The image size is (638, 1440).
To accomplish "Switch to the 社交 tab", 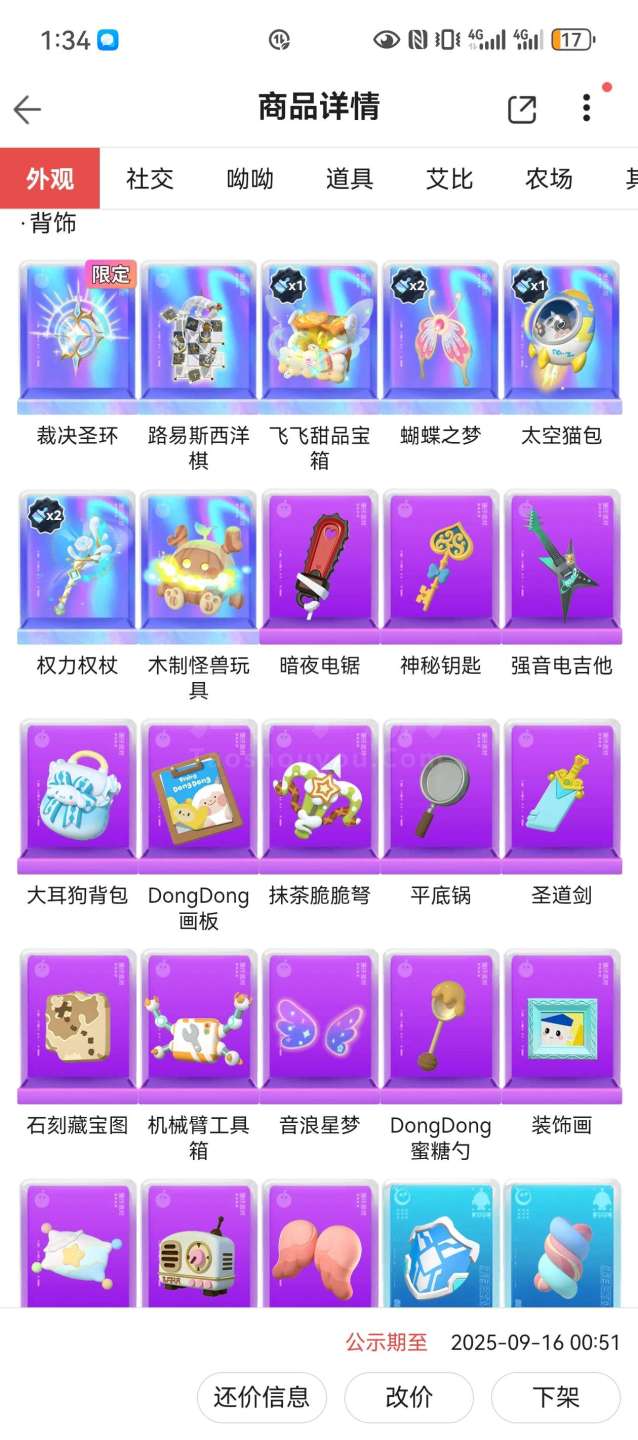I will (x=150, y=179).
